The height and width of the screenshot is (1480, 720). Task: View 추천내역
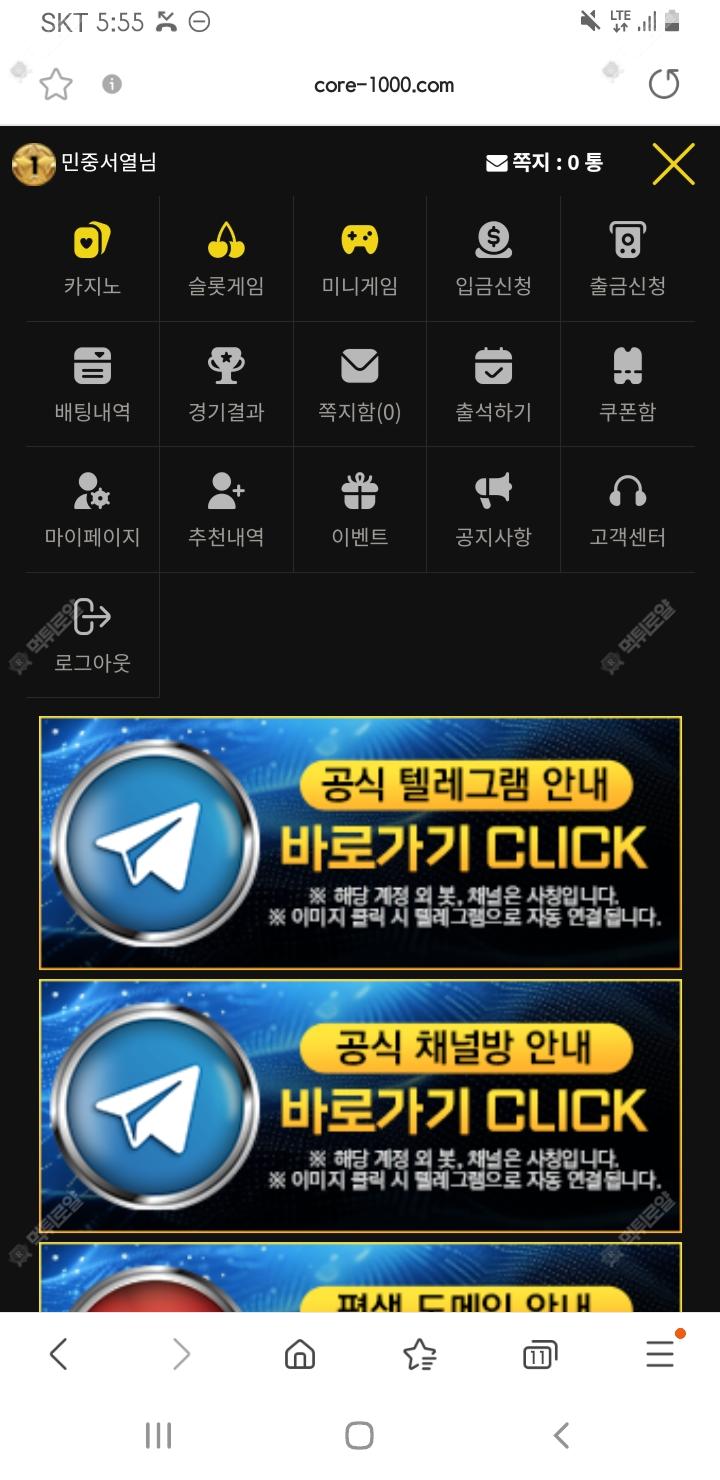(x=226, y=510)
